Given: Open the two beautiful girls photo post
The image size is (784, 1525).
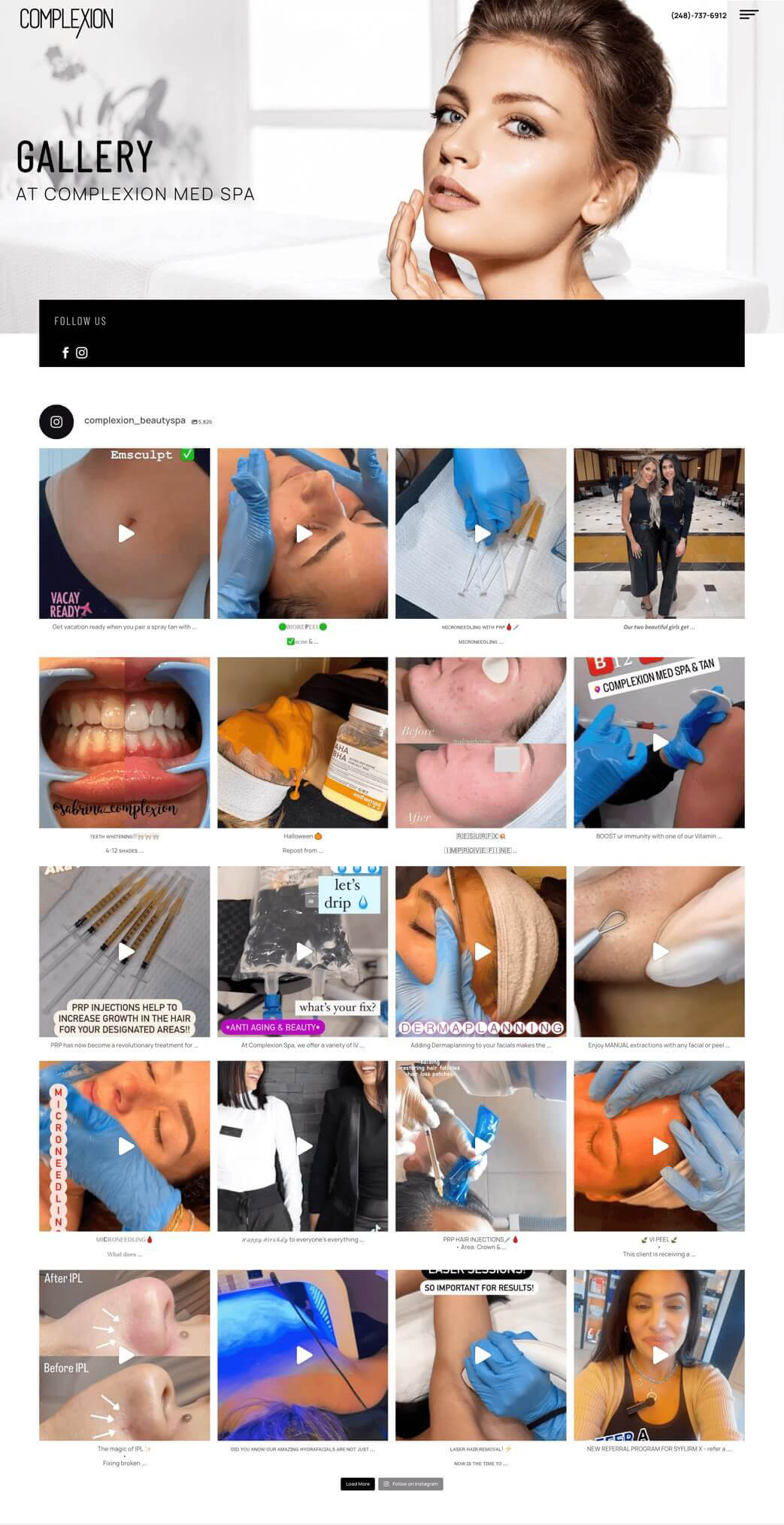Looking at the screenshot, I should [x=659, y=533].
